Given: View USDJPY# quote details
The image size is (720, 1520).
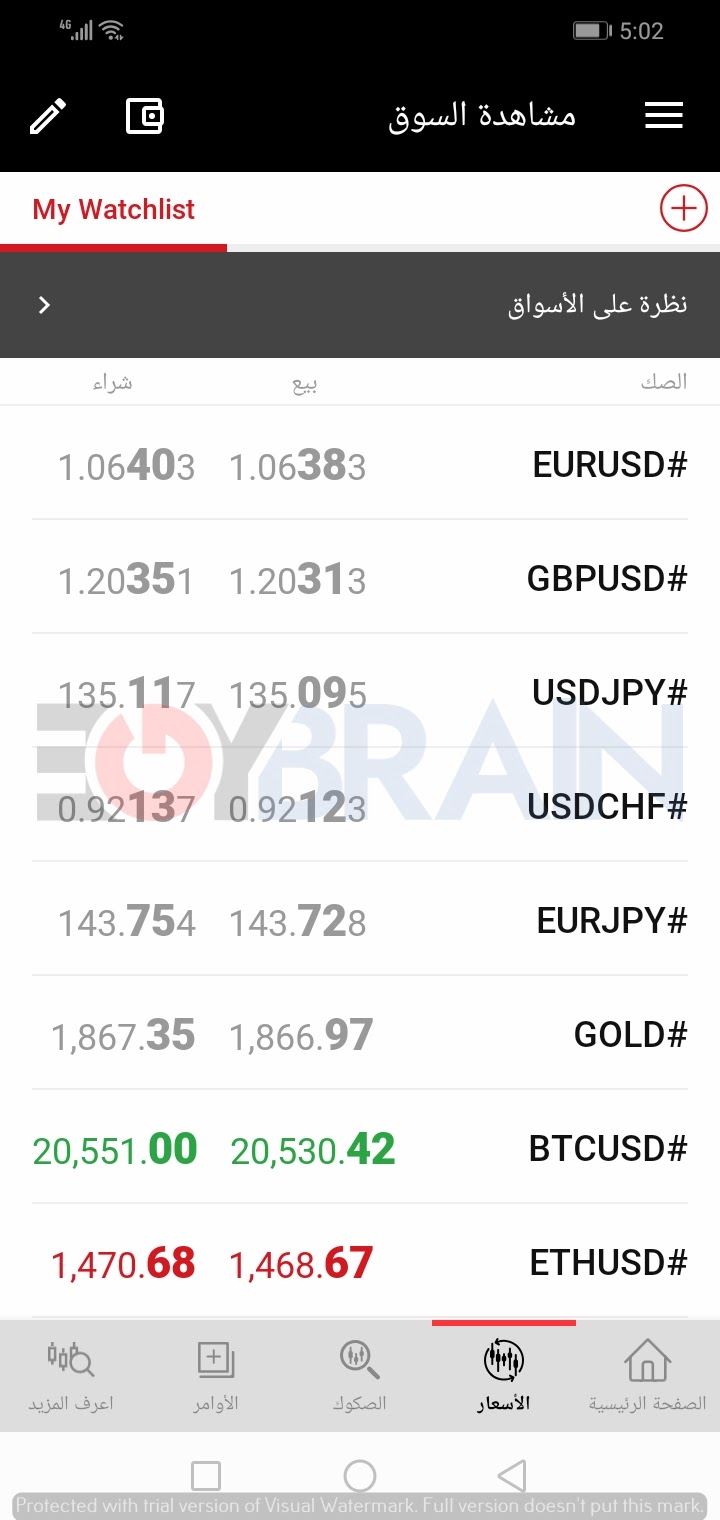Looking at the screenshot, I should (360, 691).
